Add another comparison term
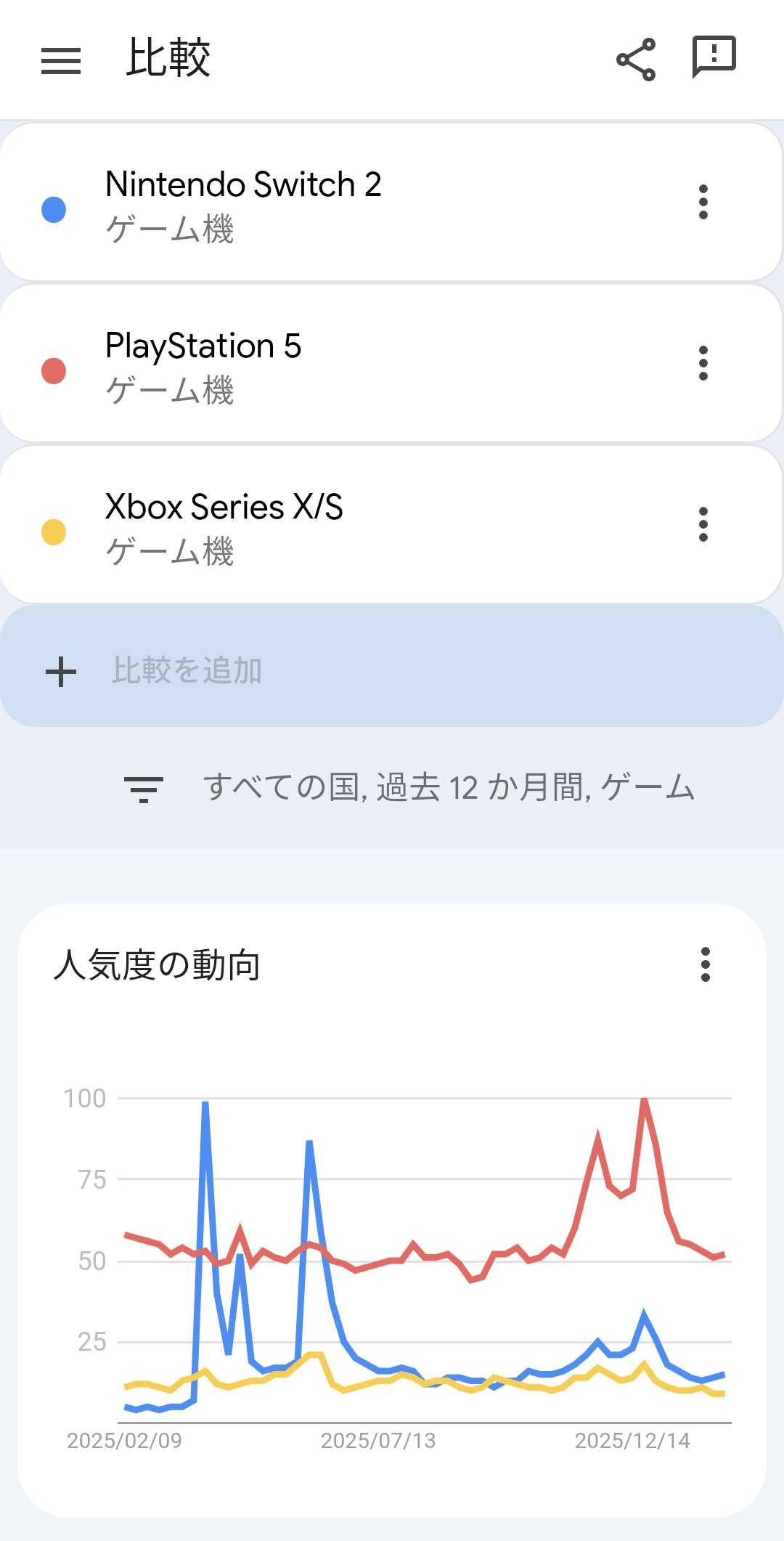784x1541 pixels. pos(392,670)
